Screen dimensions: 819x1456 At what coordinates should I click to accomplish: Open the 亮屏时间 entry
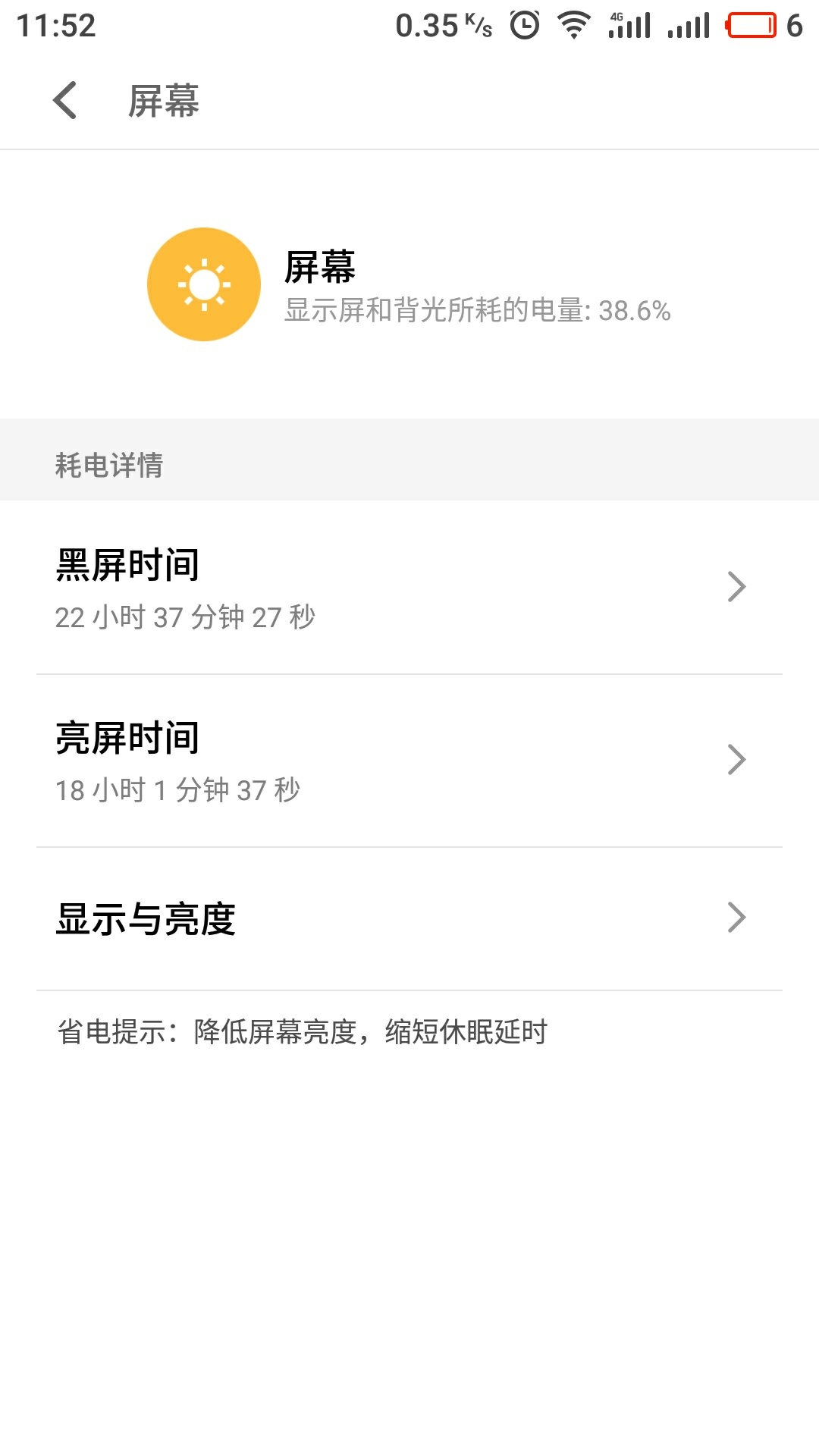[x=303, y=758]
